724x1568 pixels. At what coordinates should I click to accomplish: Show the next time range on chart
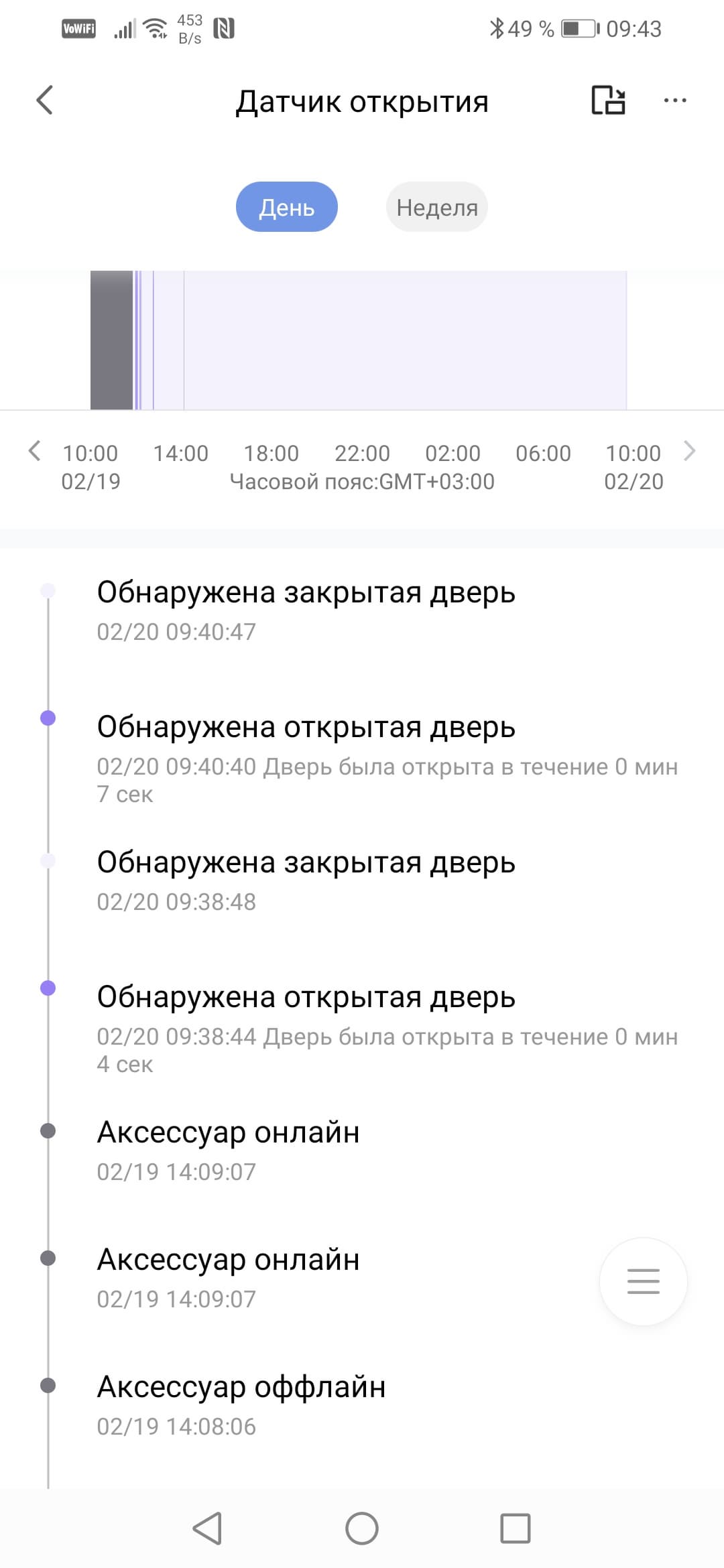click(689, 451)
